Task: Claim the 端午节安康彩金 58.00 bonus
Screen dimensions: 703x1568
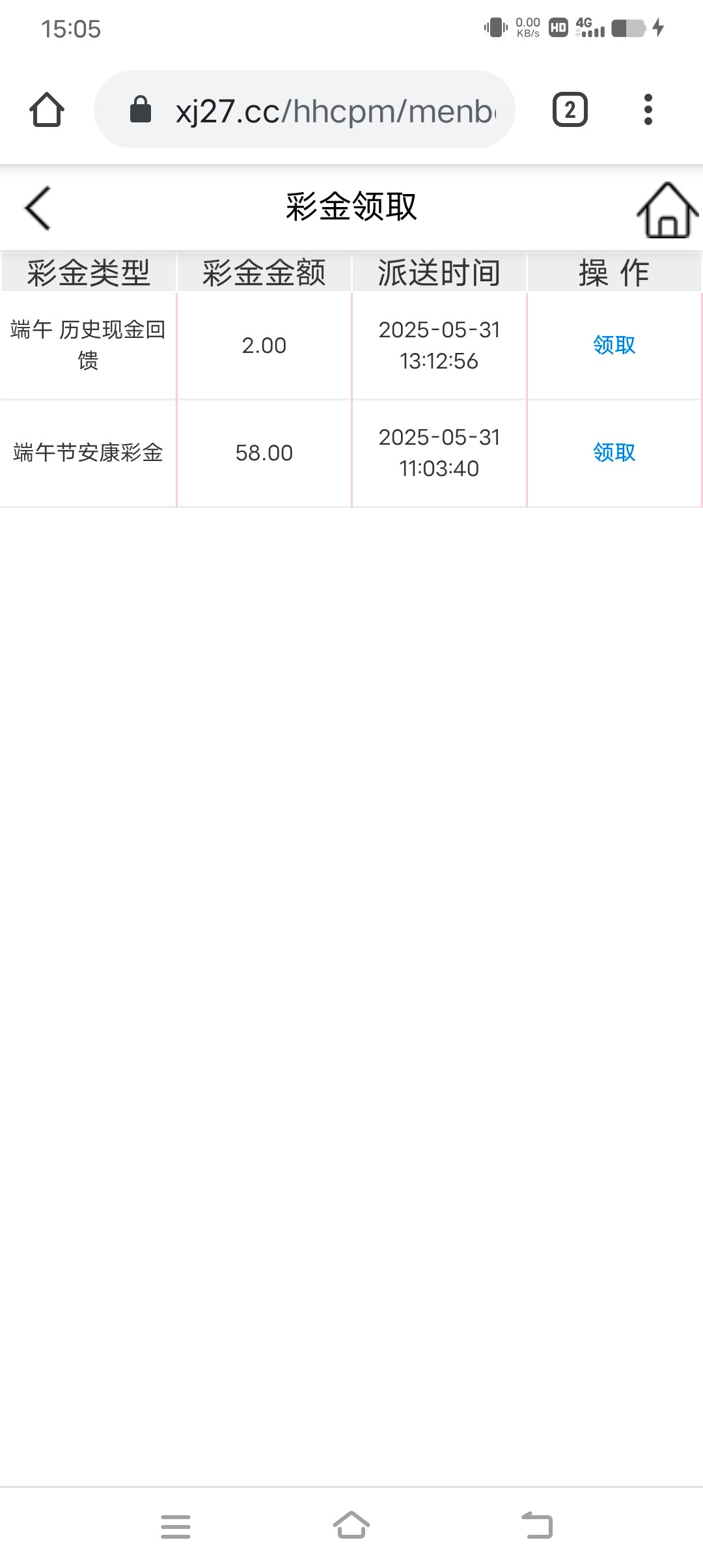Action: click(x=614, y=453)
